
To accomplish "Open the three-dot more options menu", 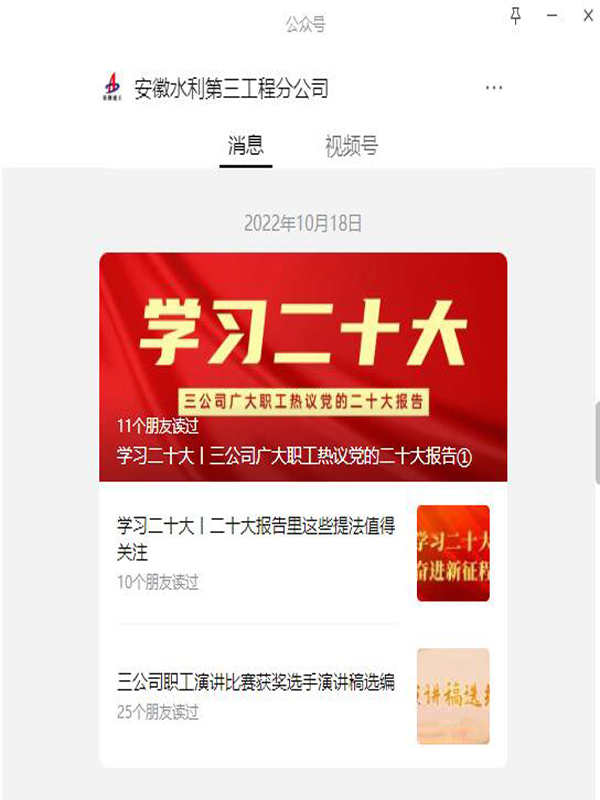I will coord(493,88).
